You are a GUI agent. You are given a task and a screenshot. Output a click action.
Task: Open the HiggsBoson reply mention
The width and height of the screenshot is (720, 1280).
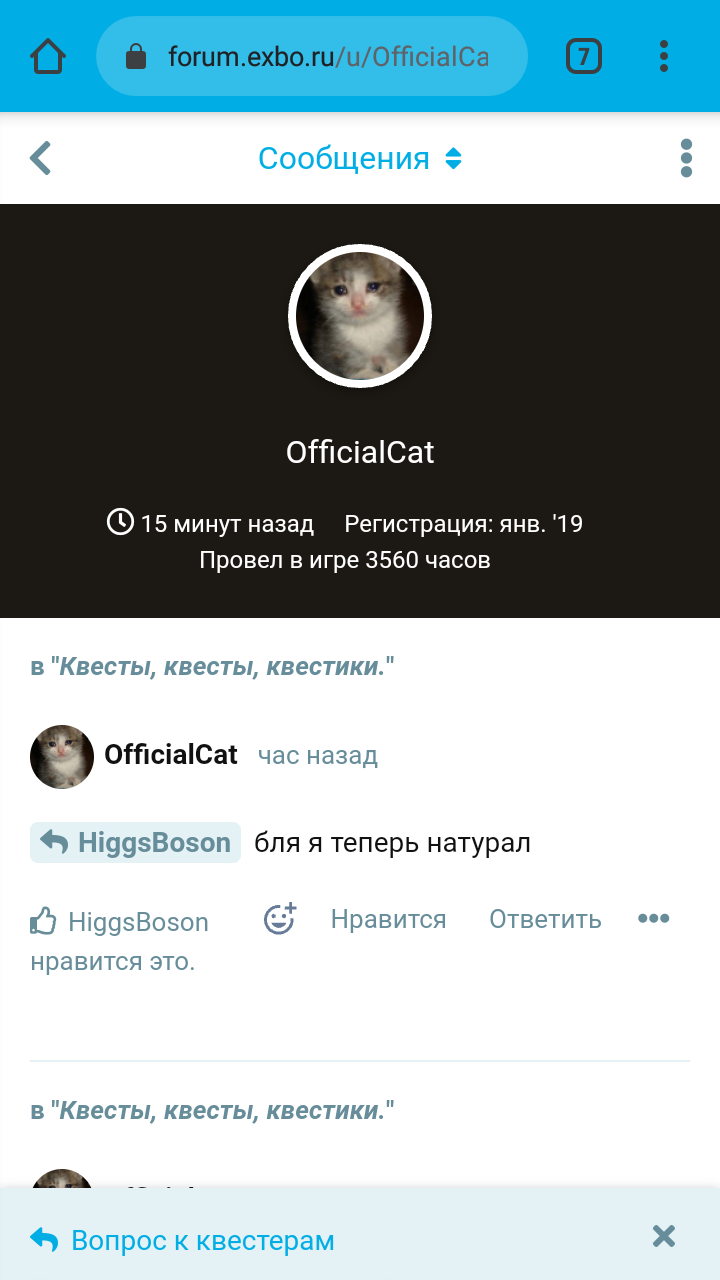(x=136, y=842)
